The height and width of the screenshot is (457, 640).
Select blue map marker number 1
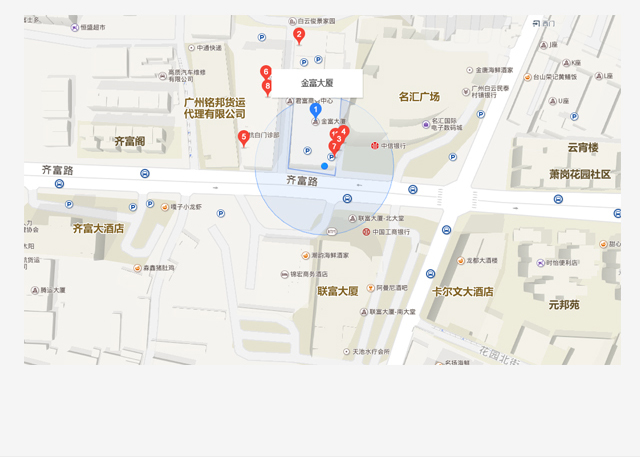[315, 111]
